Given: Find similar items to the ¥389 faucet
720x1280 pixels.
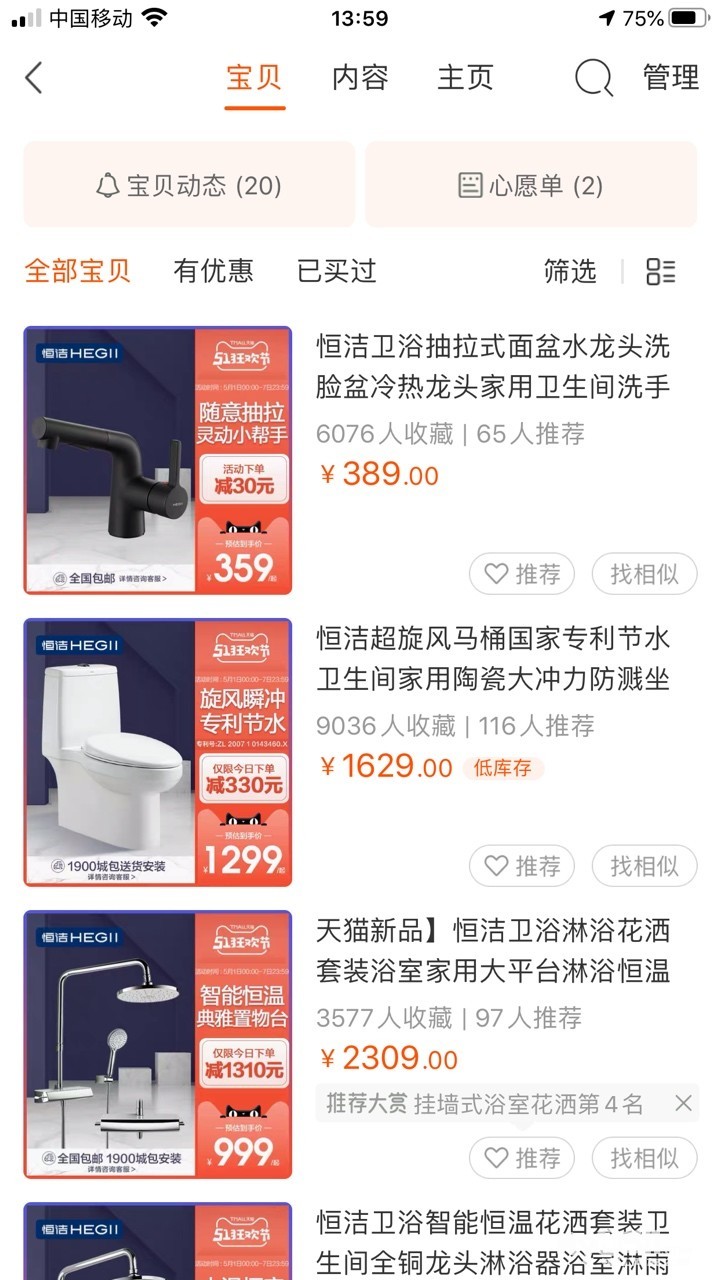Looking at the screenshot, I should tap(644, 574).
